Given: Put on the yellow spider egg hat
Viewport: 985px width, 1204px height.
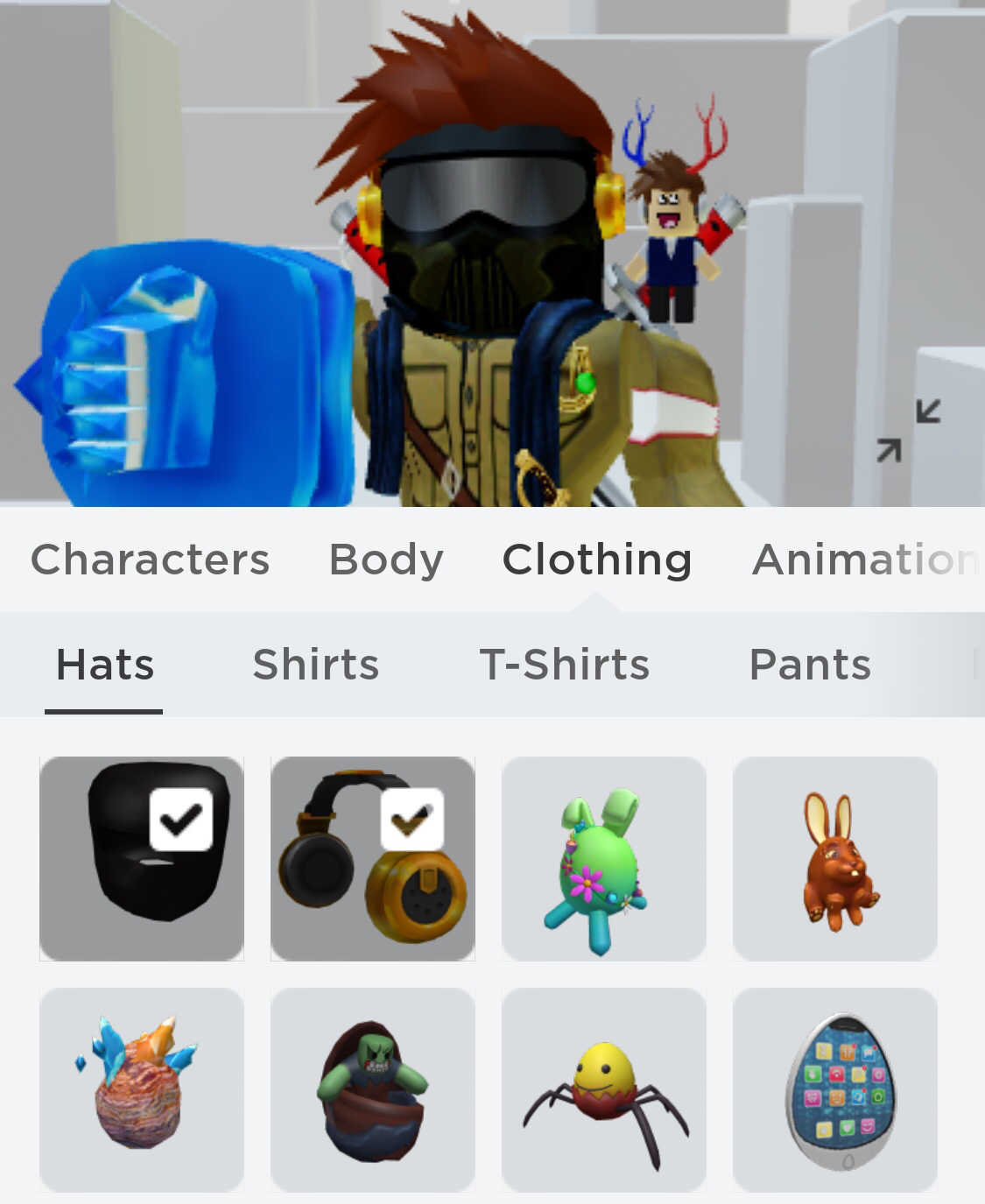Looking at the screenshot, I should click(x=604, y=1090).
